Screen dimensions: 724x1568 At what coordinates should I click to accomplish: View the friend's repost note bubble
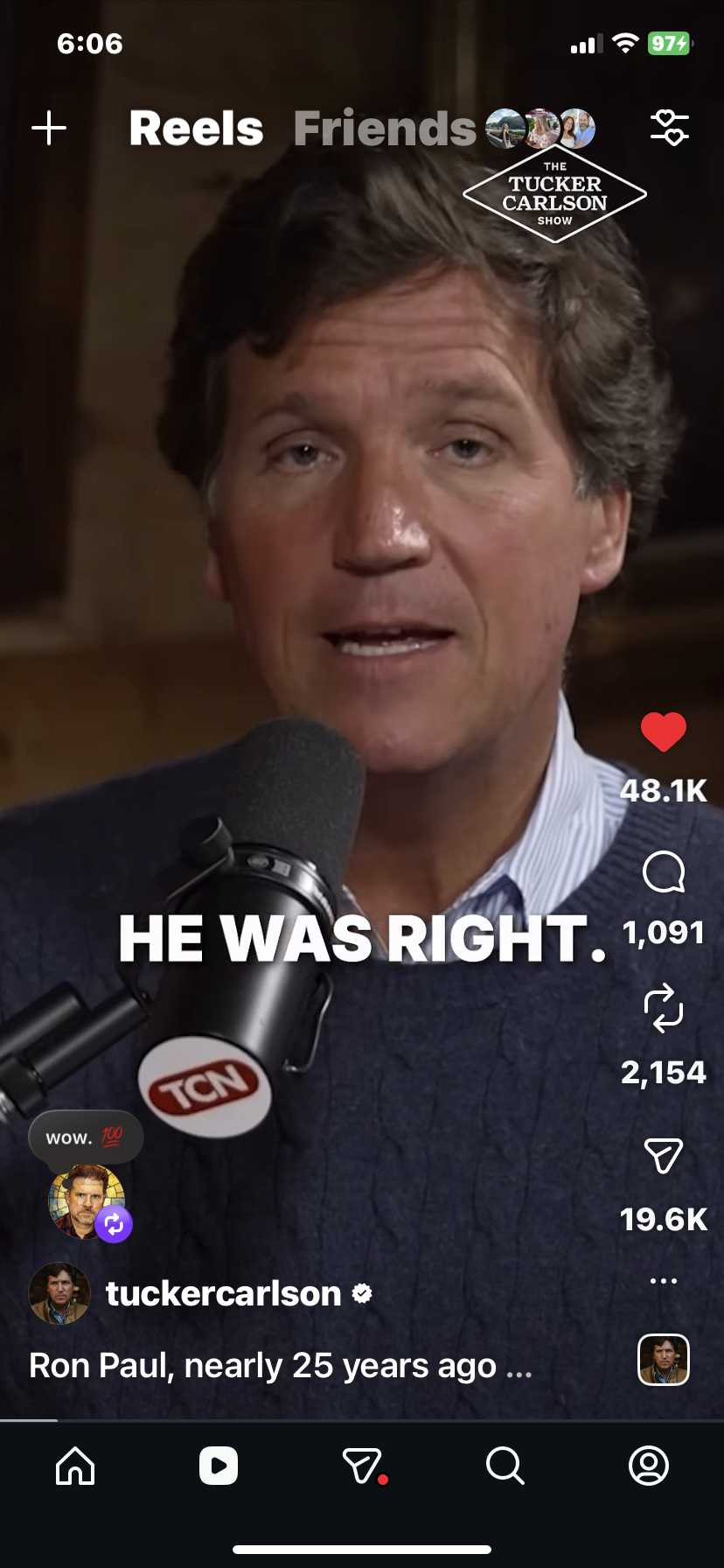coord(86,1137)
